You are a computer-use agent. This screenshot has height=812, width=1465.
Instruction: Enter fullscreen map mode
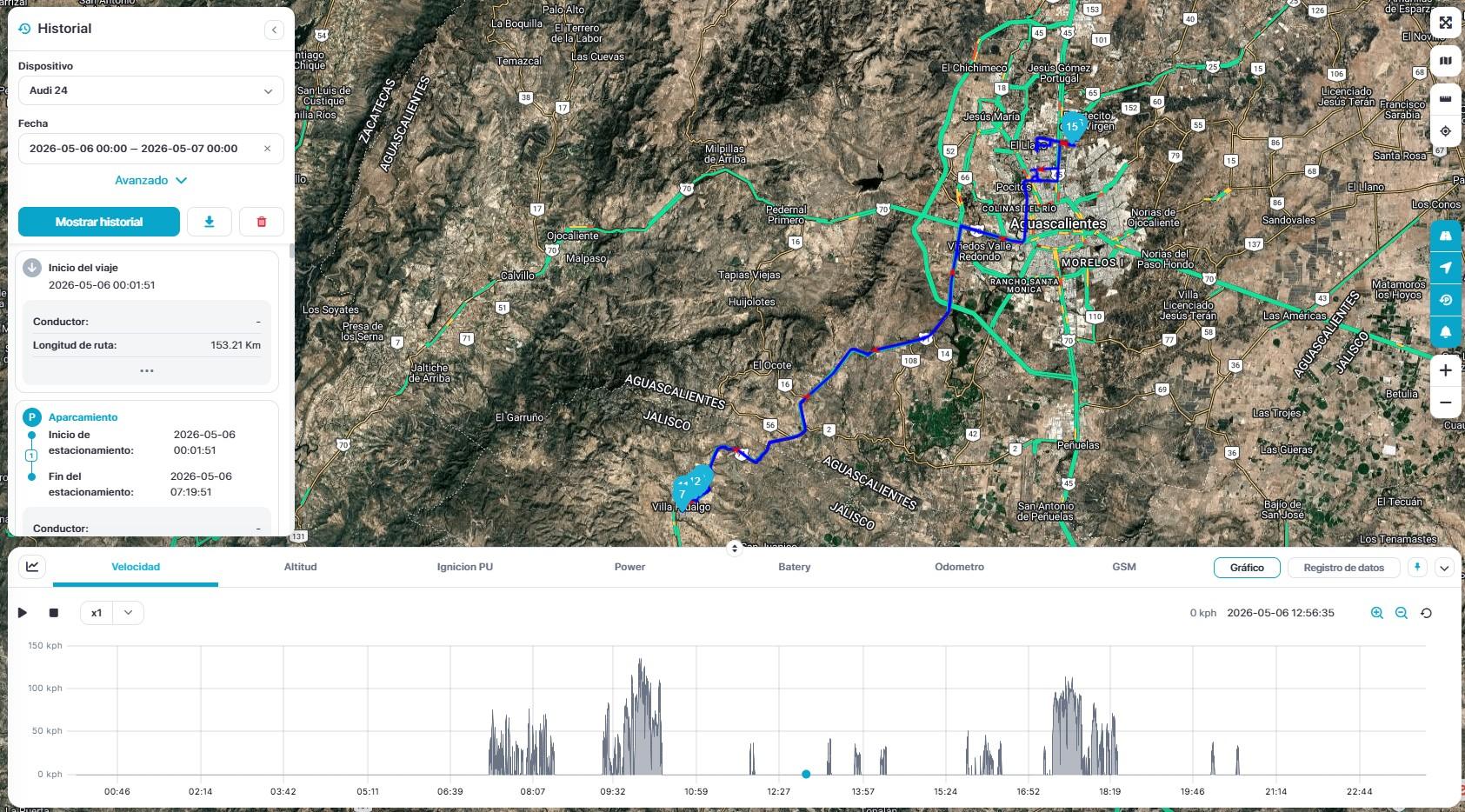[1445, 23]
